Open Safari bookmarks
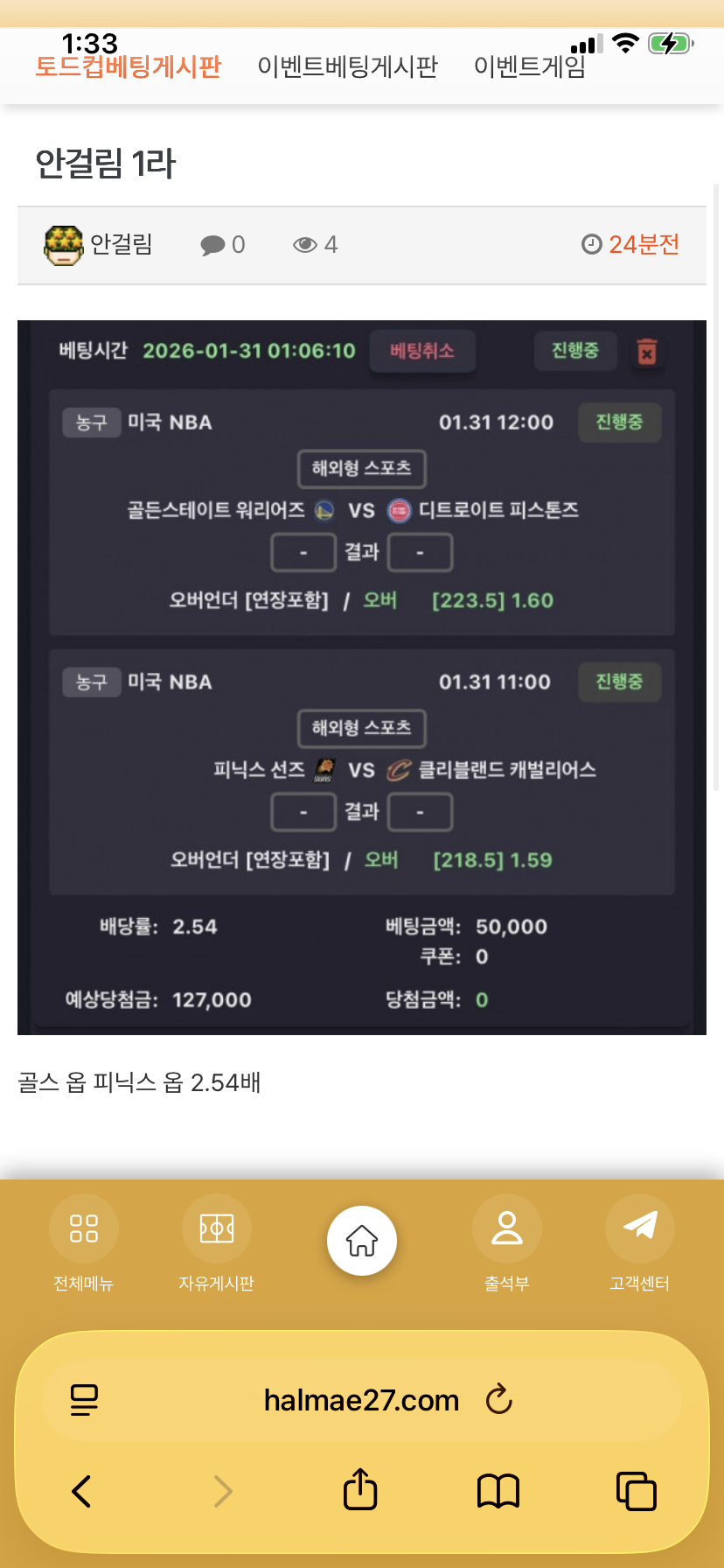This screenshot has height=1568, width=724. [498, 1491]
